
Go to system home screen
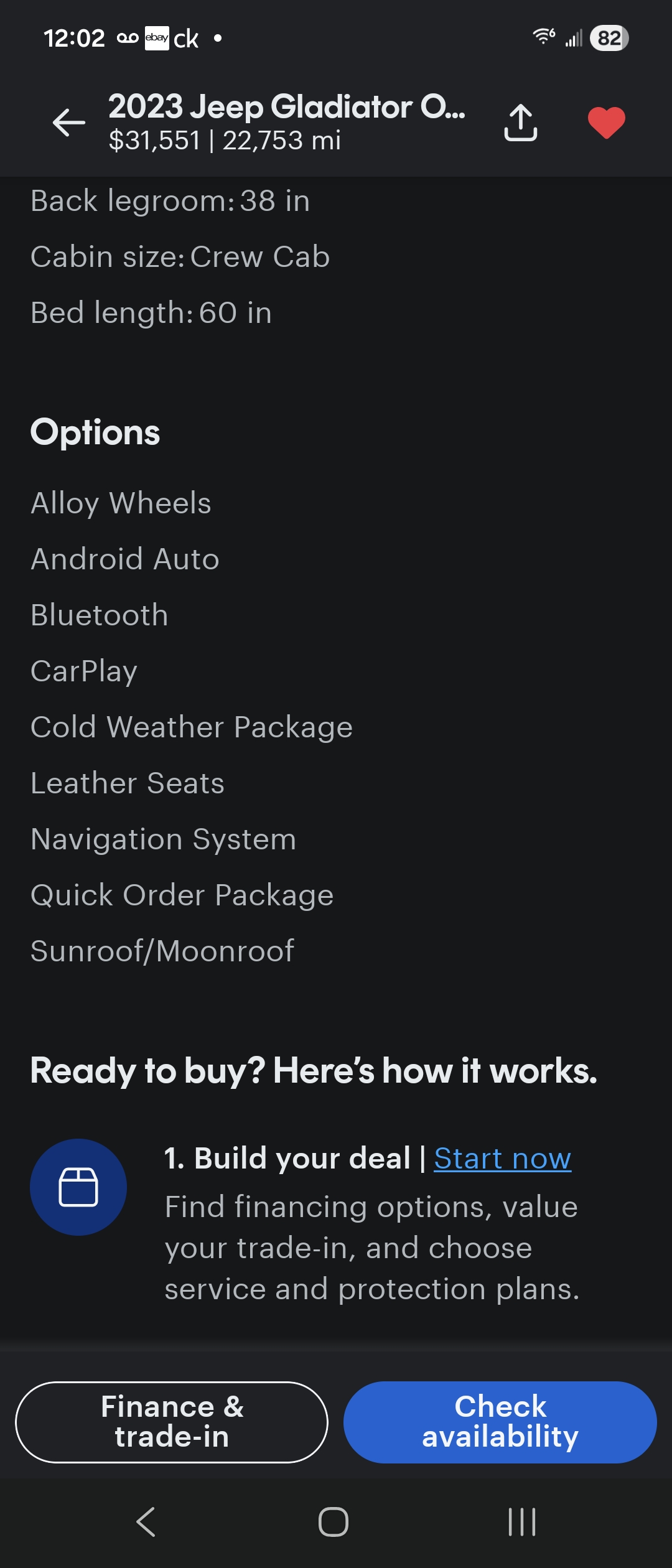point(334,1522)
